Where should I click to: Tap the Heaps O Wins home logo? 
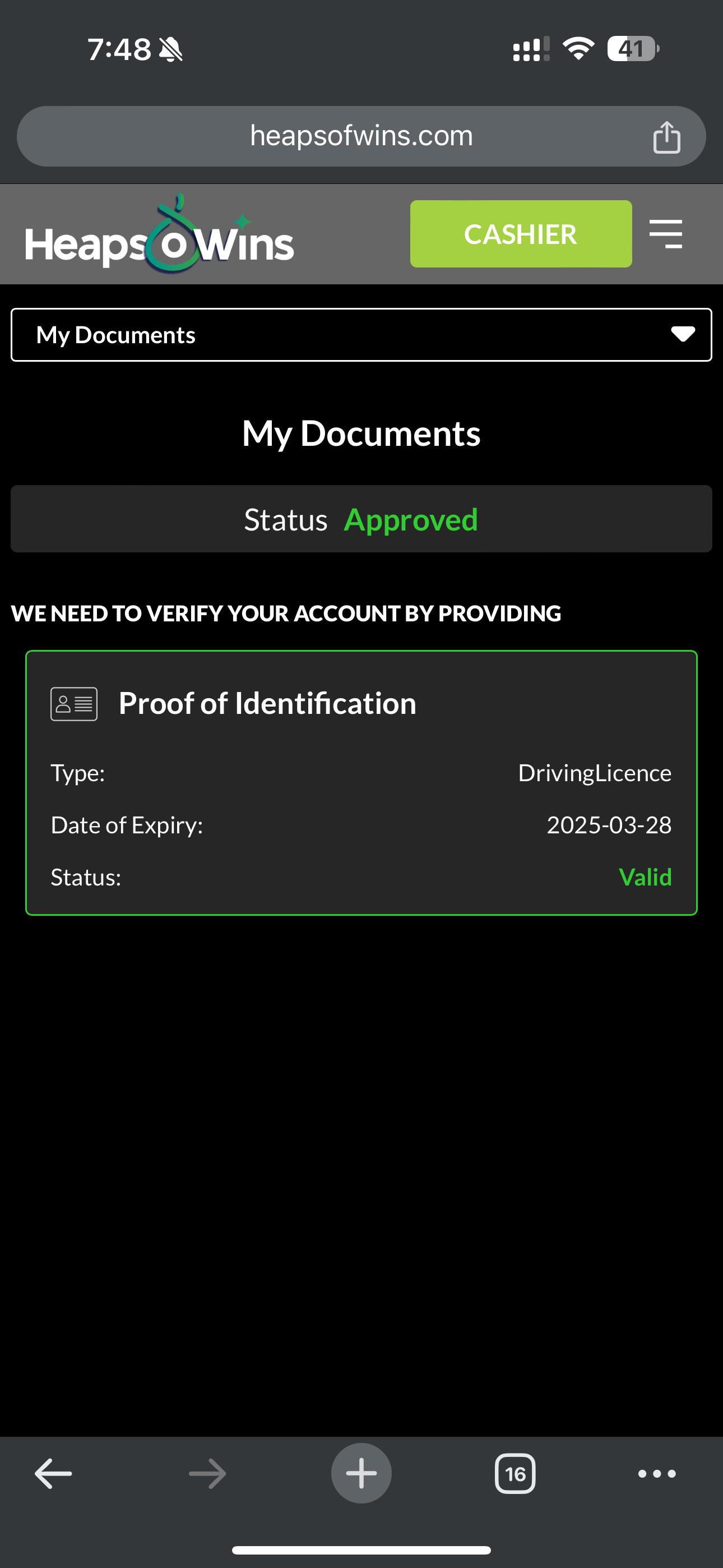tap(159, 237)
